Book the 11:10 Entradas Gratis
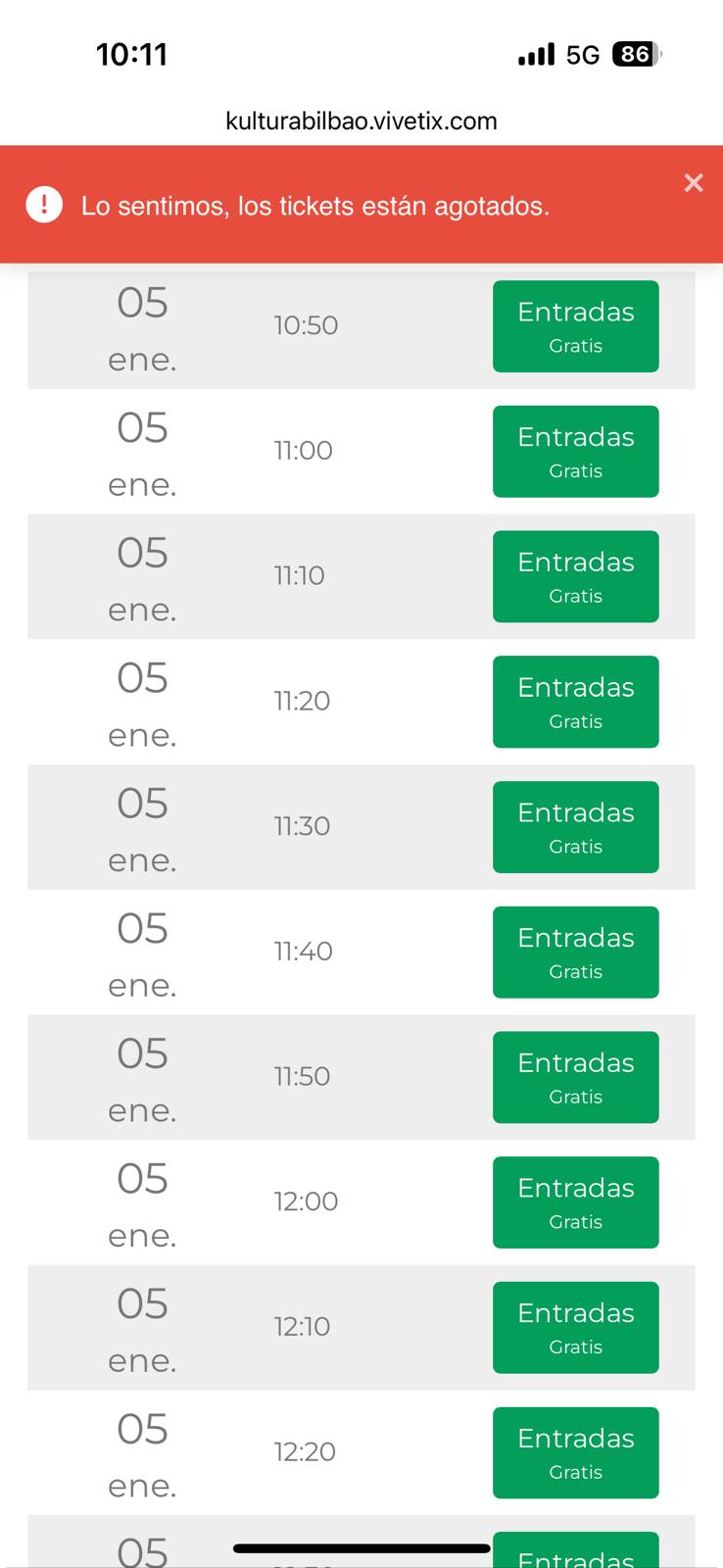 pos(575,576)
